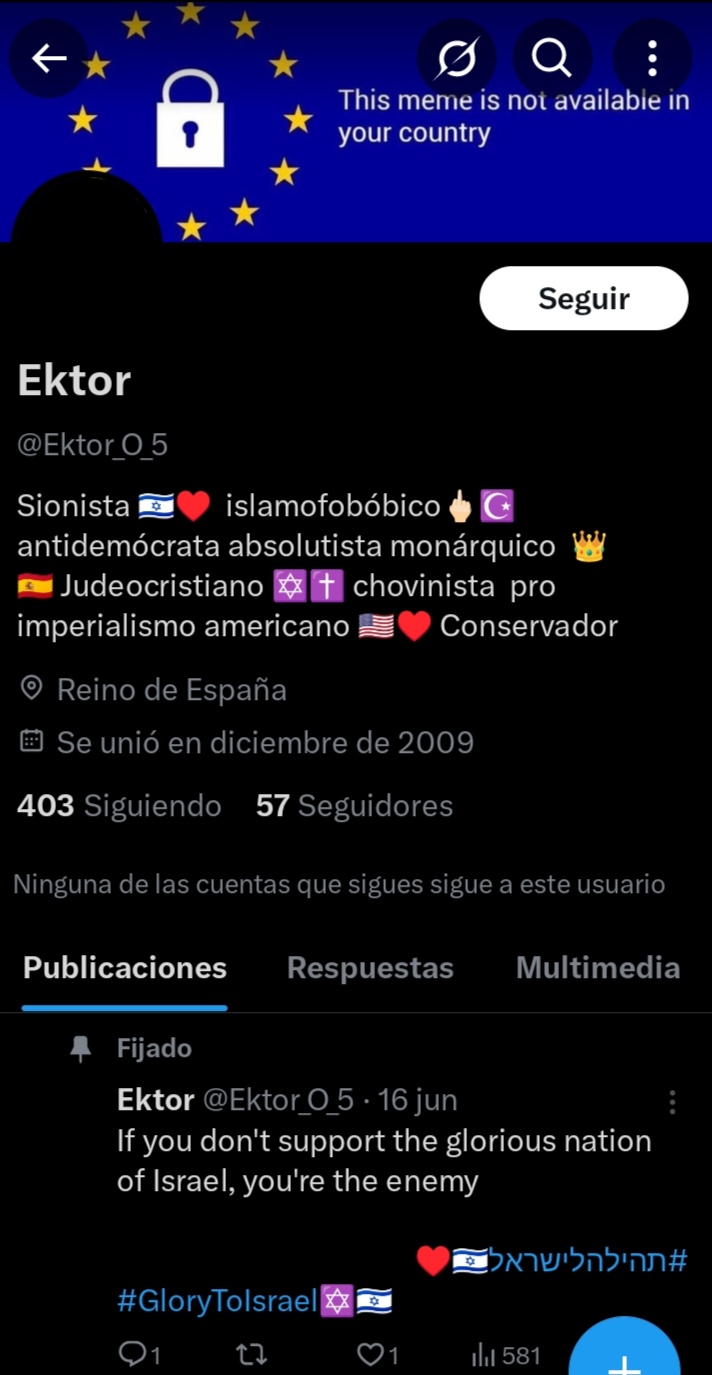
Task: Go back using the arrow
Action: (x=48, y=59)
